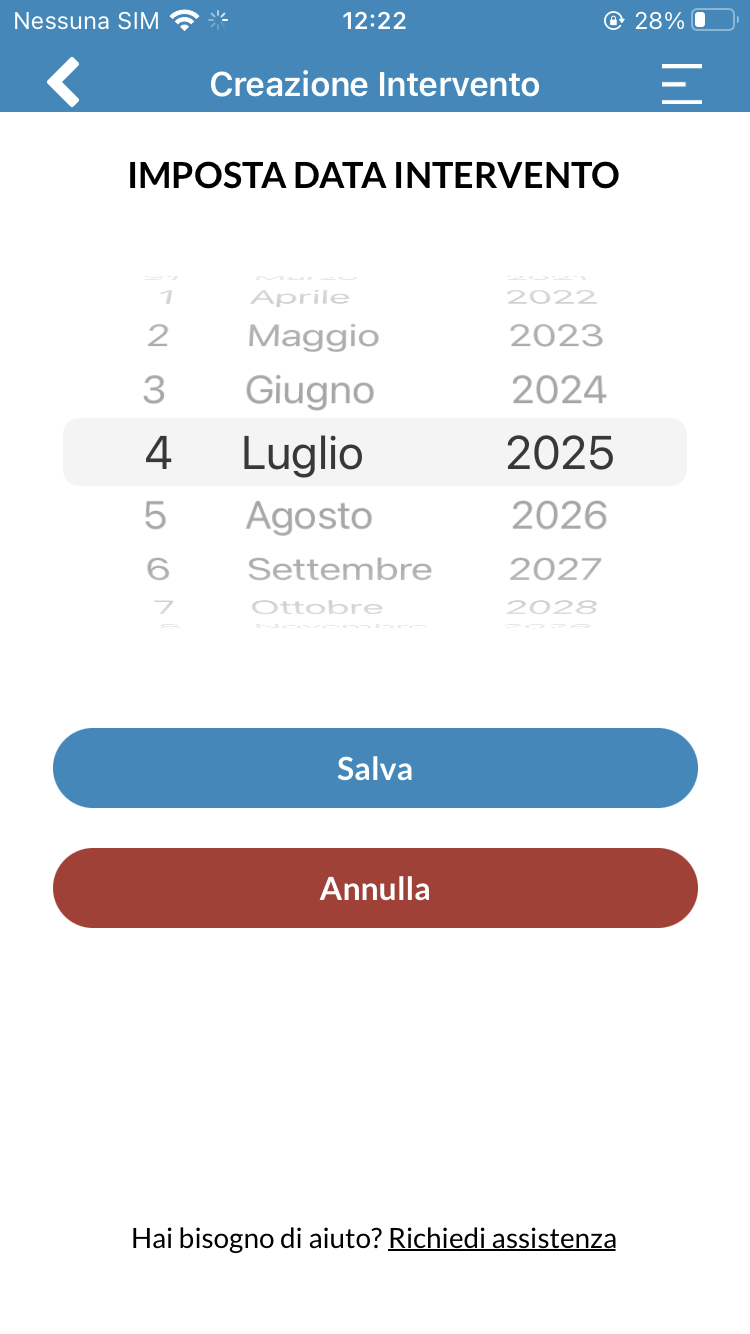Choose Giugno in the month wheel

(310, 390)
